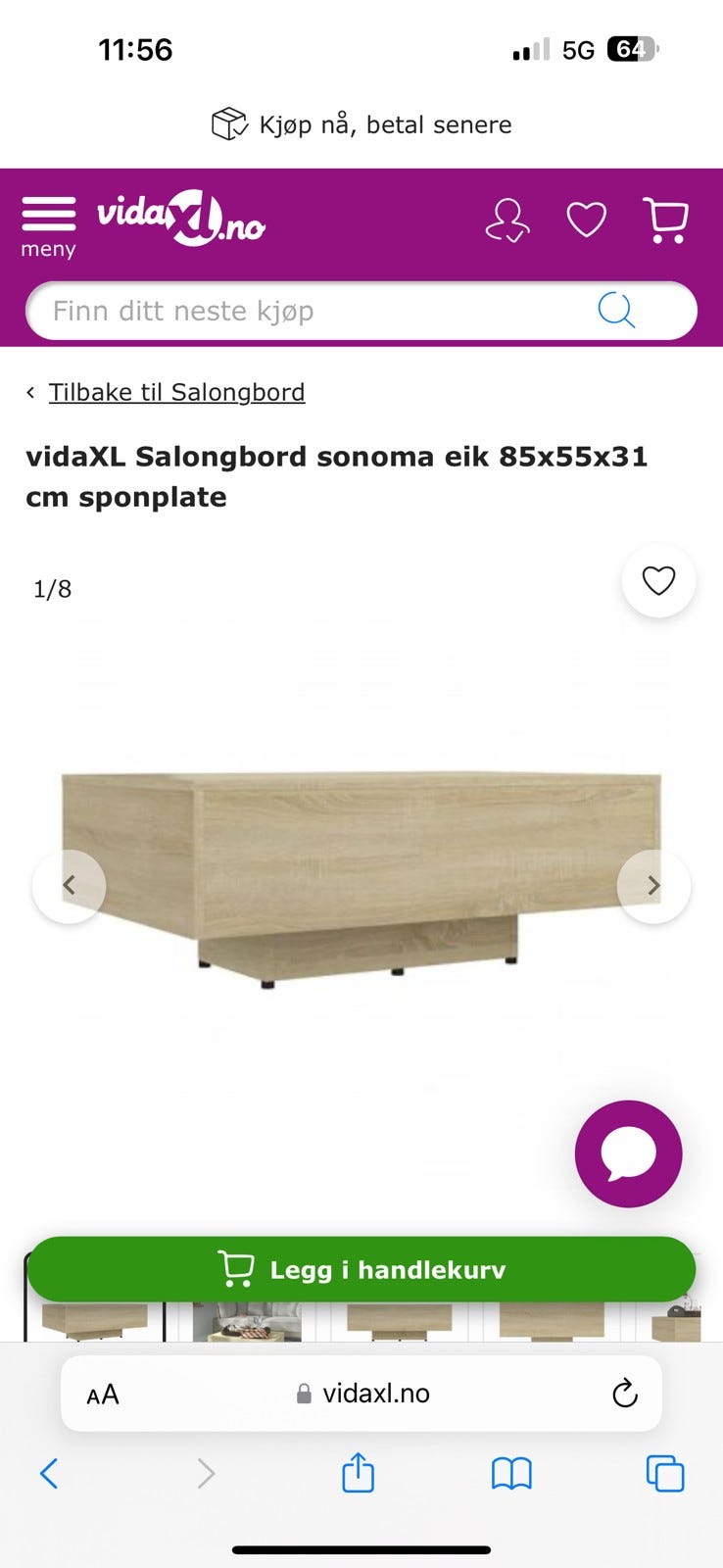Image resolution: width=723 pixels, height=1568 pixels.
Task: Switch browser tabs via tabs icon
Action: (x=664, y=1473)
